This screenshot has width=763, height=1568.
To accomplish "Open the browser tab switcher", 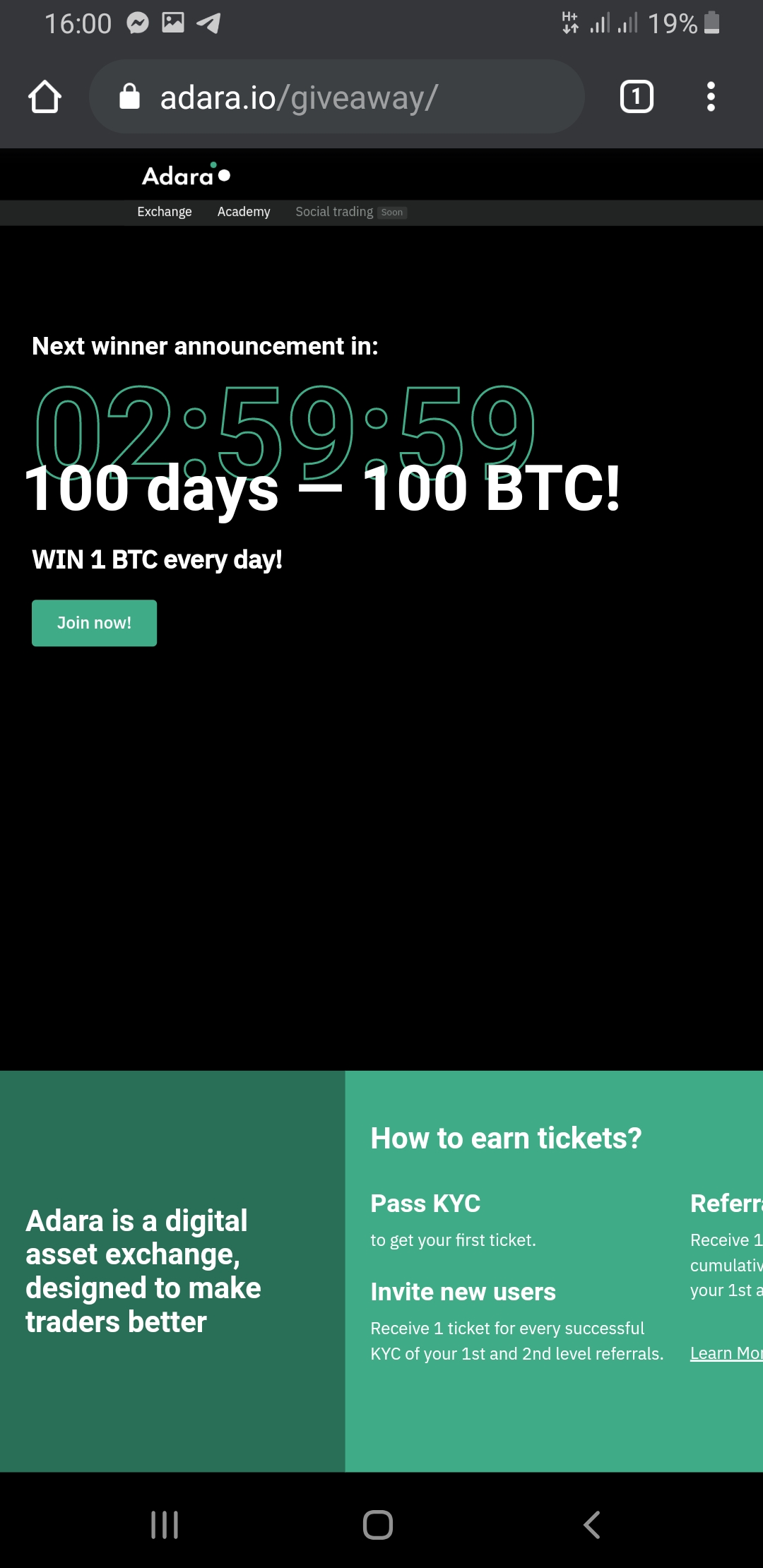I will [636, 97].
